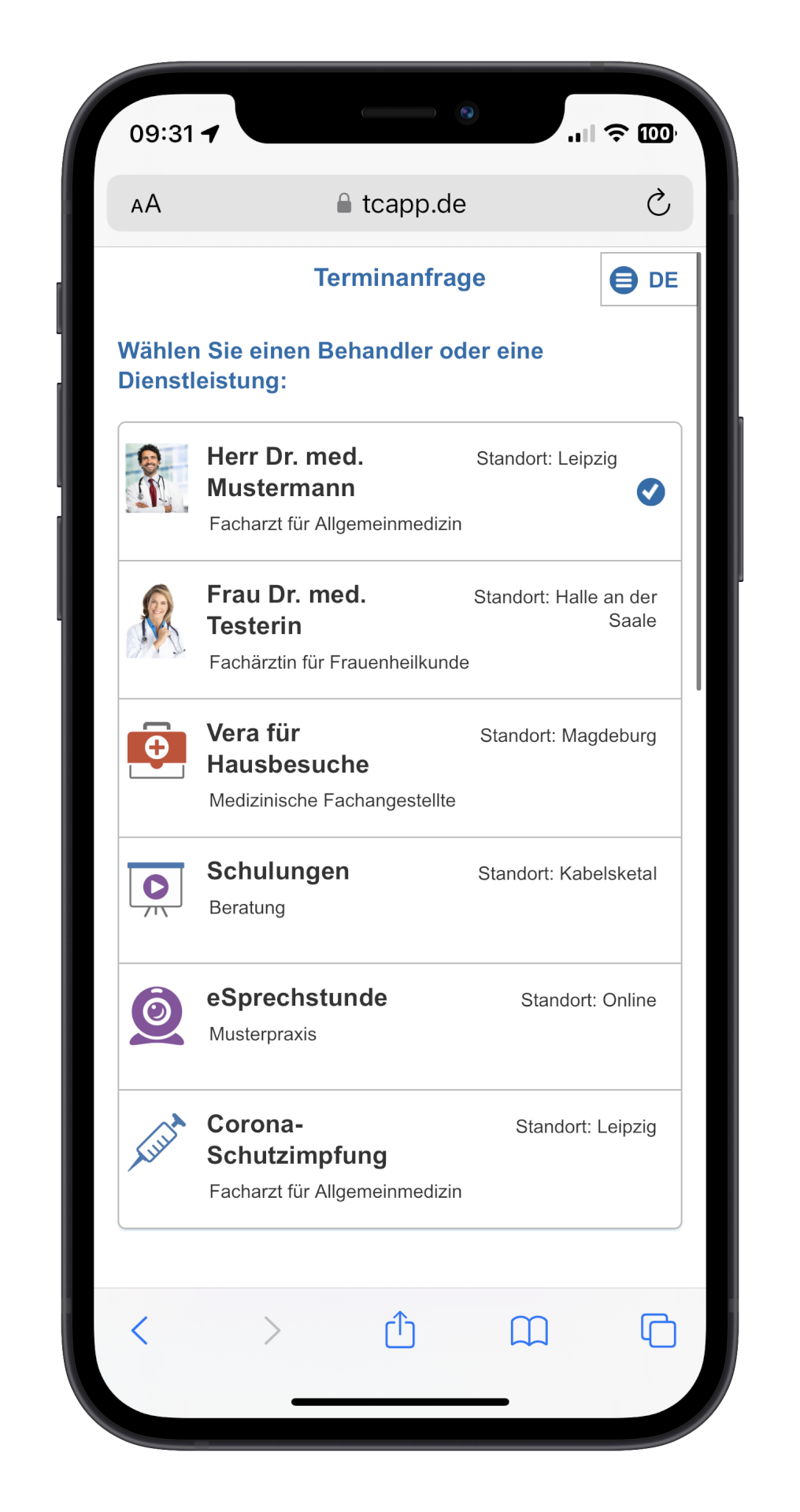Choose Frau Dr. med. Testerin
Image resolution: width=800 pixels, height=1512 pixels.
[399, 628]
